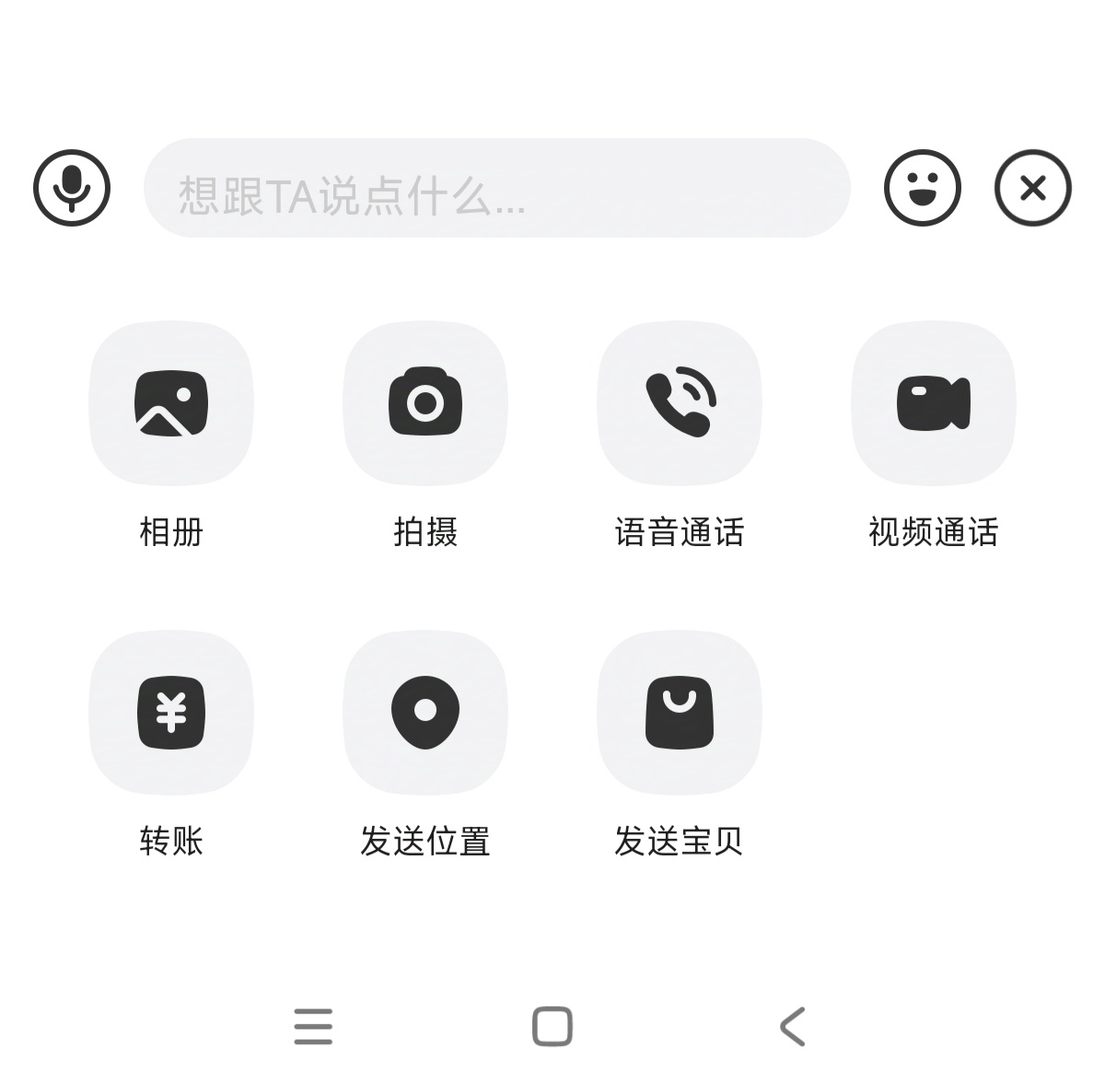Close the attachment panel
1105x1092 pixels.
pyautogui.click(x=1032, y=188)
